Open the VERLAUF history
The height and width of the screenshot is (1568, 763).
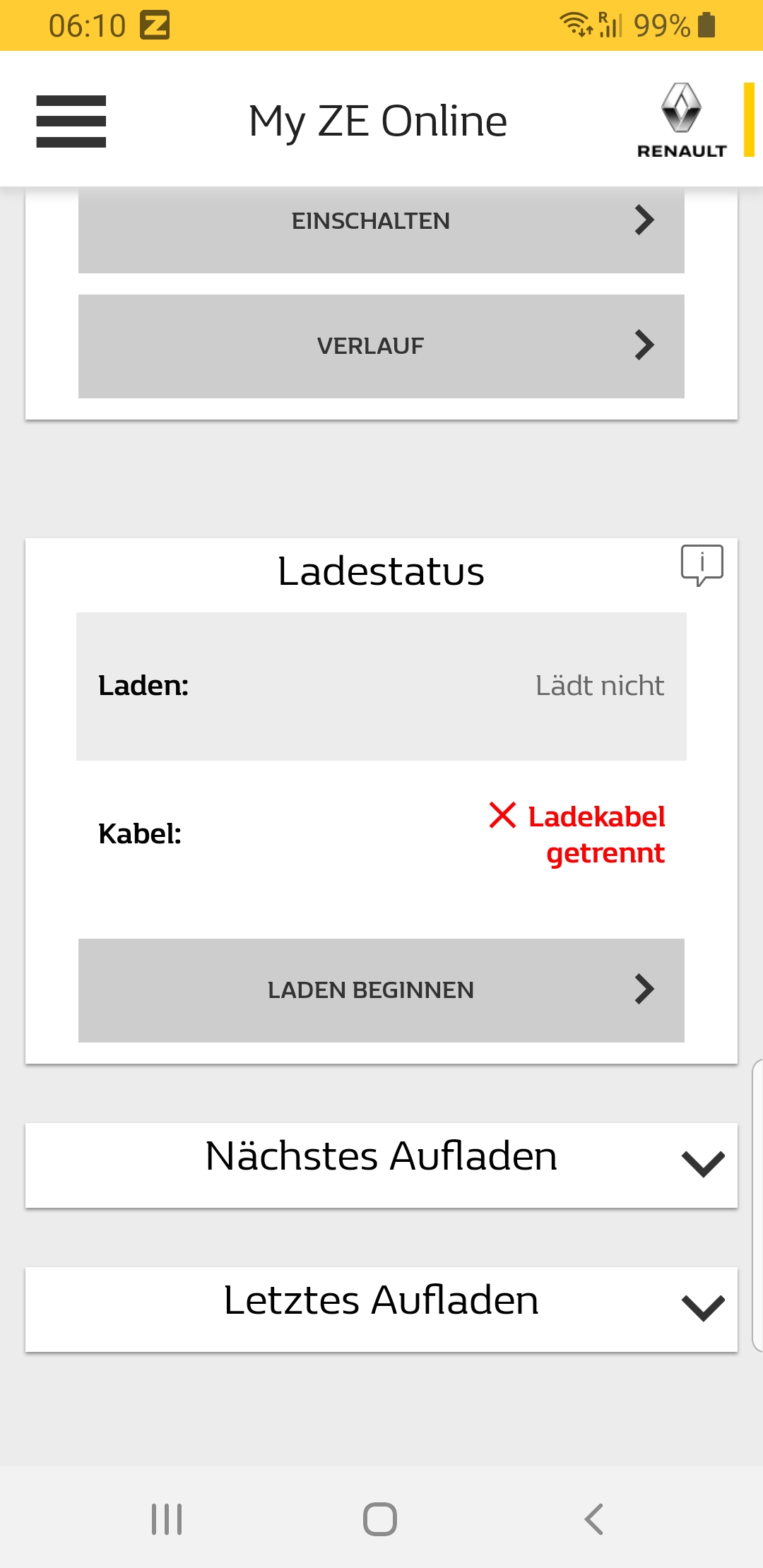pos(381,346)
